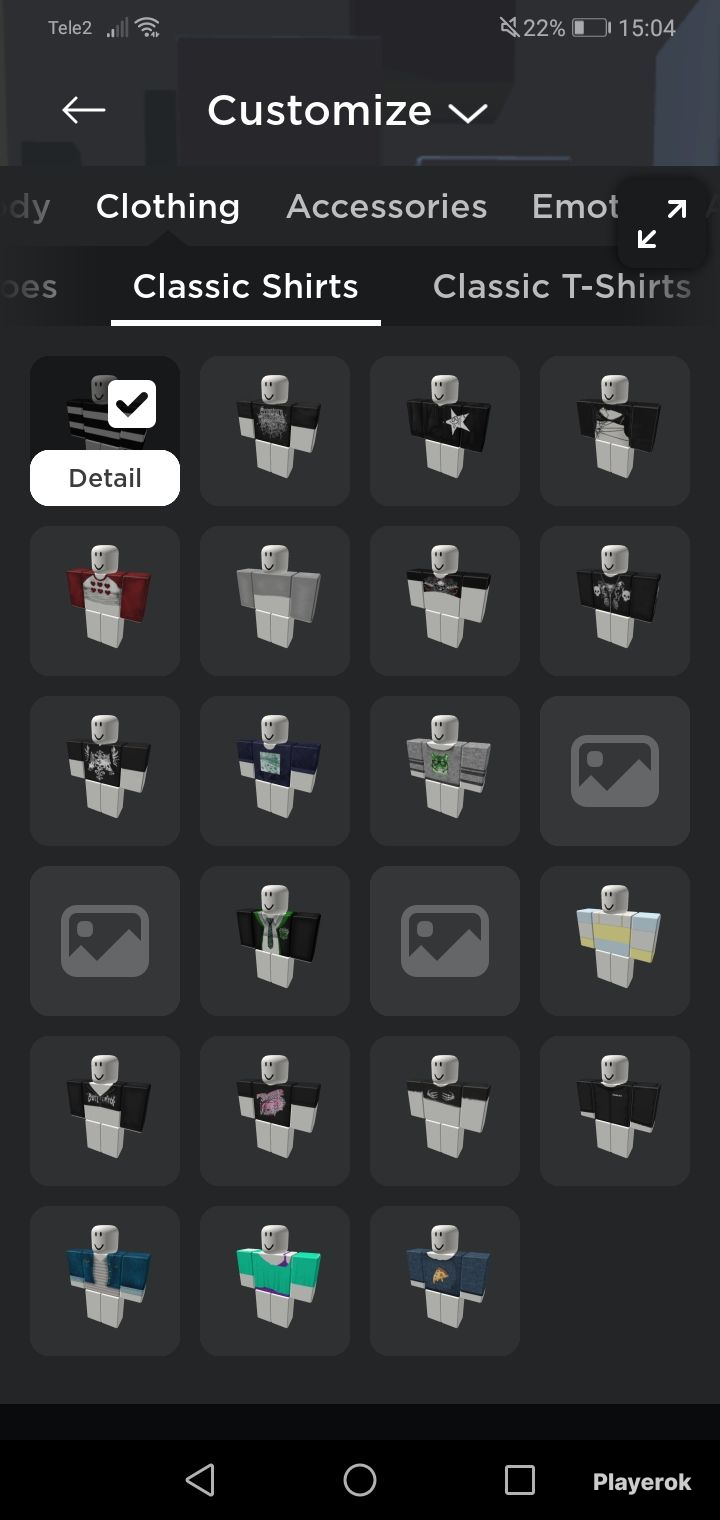720x1520 pixels.
Task: Uncheck the selected striped shirt
Action: [132, 404]
